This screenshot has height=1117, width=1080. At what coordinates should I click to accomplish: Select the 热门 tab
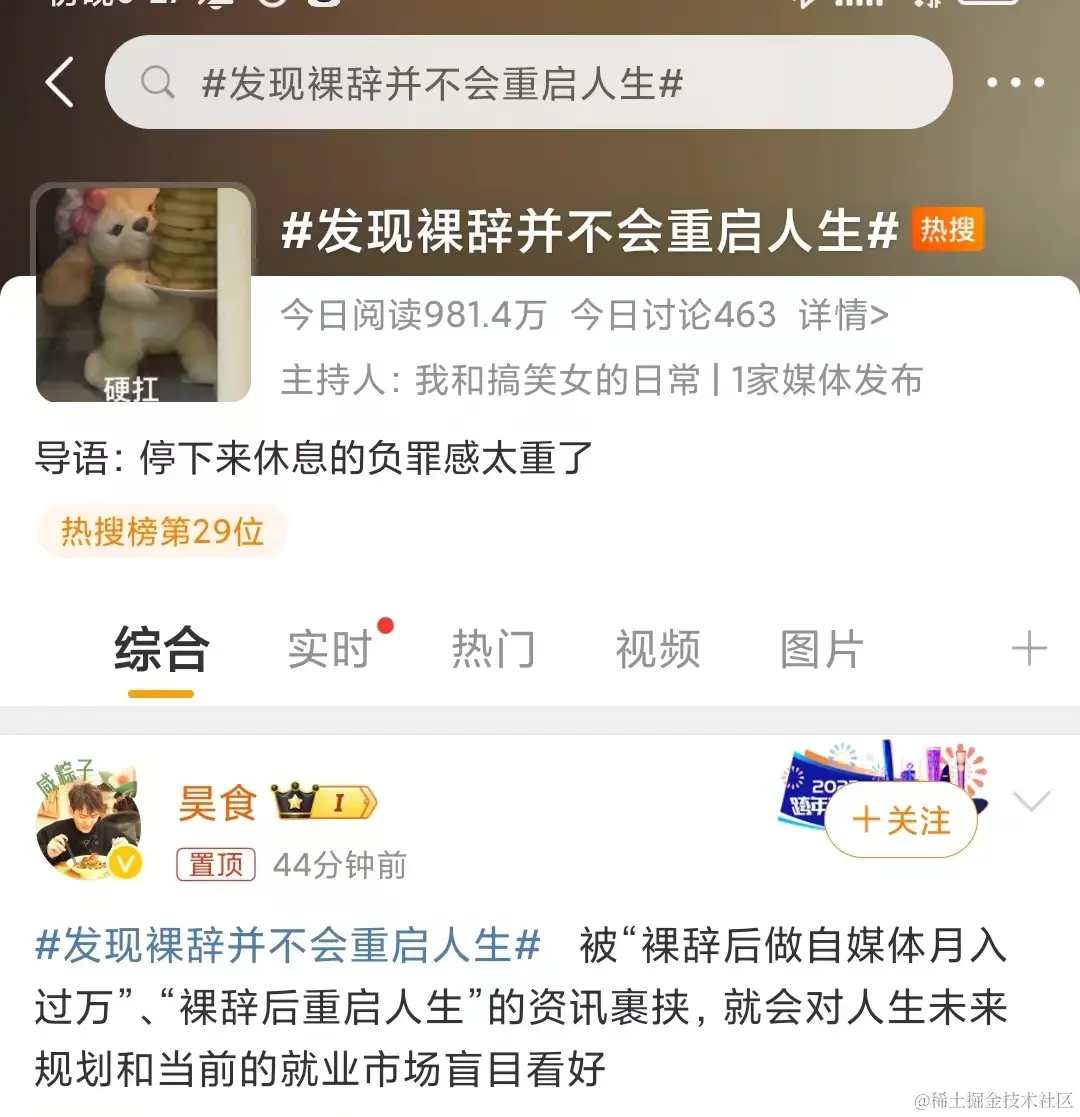click(x=493, y=650)
